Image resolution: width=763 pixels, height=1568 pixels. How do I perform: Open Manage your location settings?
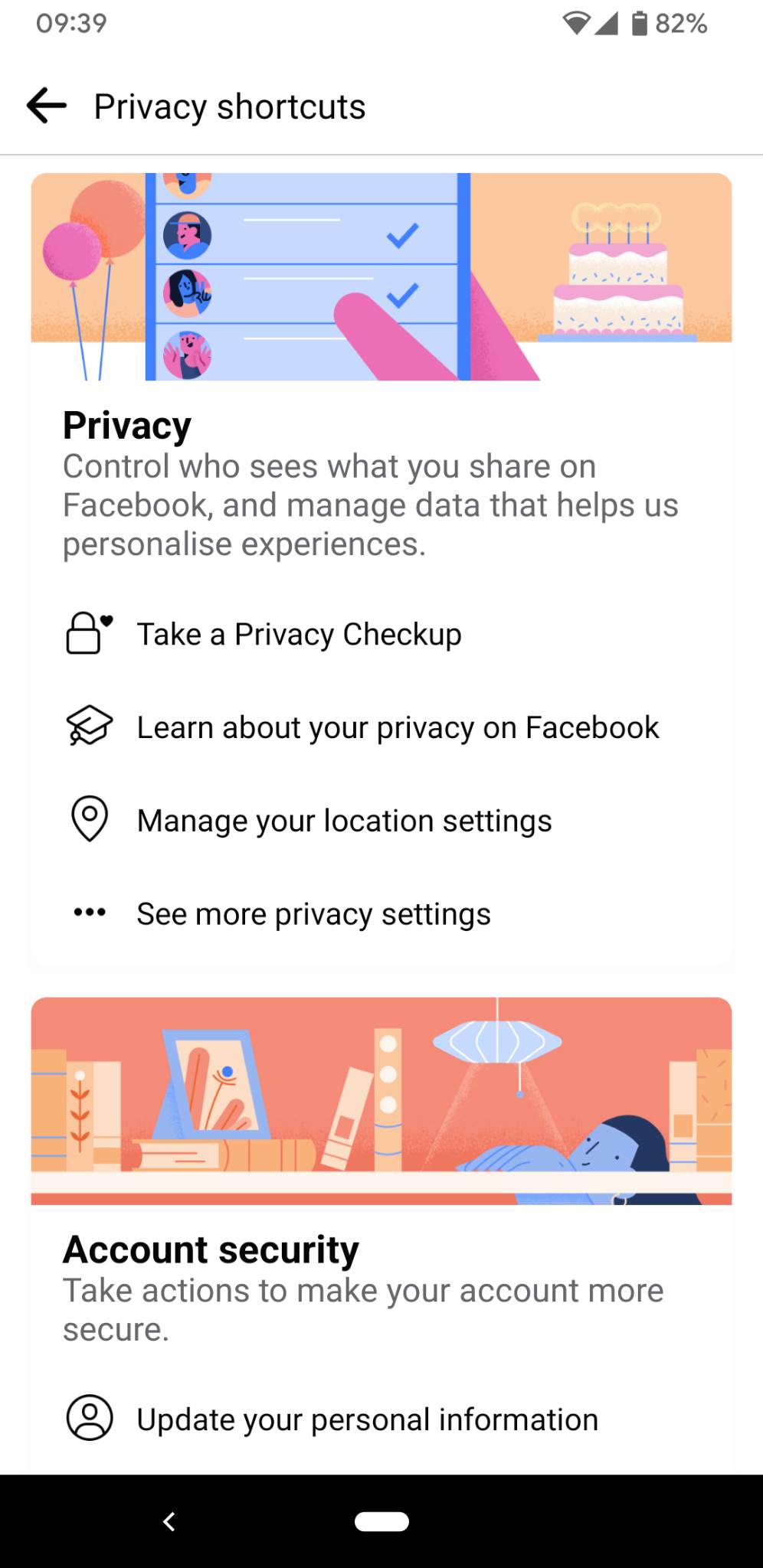point(344,821)
